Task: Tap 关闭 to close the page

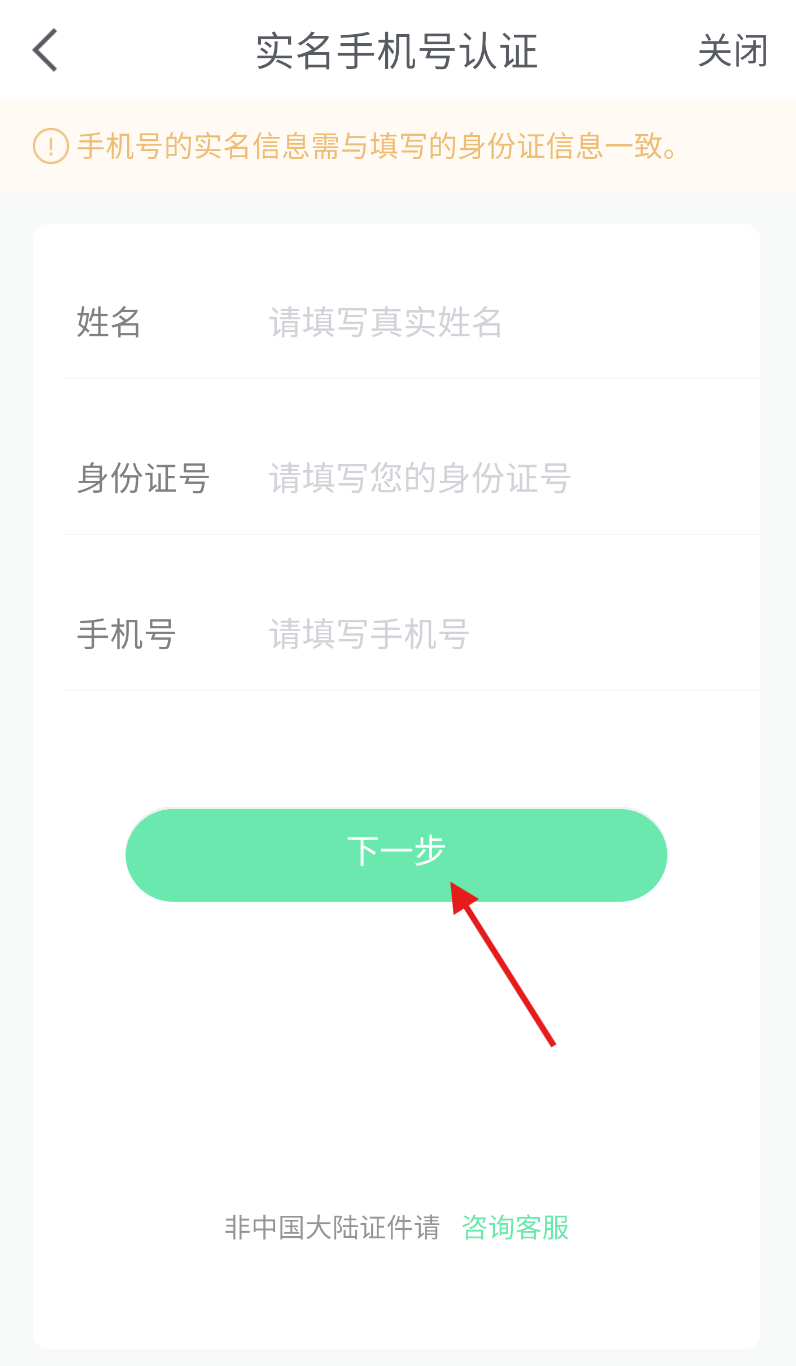Action: point(732,51)
